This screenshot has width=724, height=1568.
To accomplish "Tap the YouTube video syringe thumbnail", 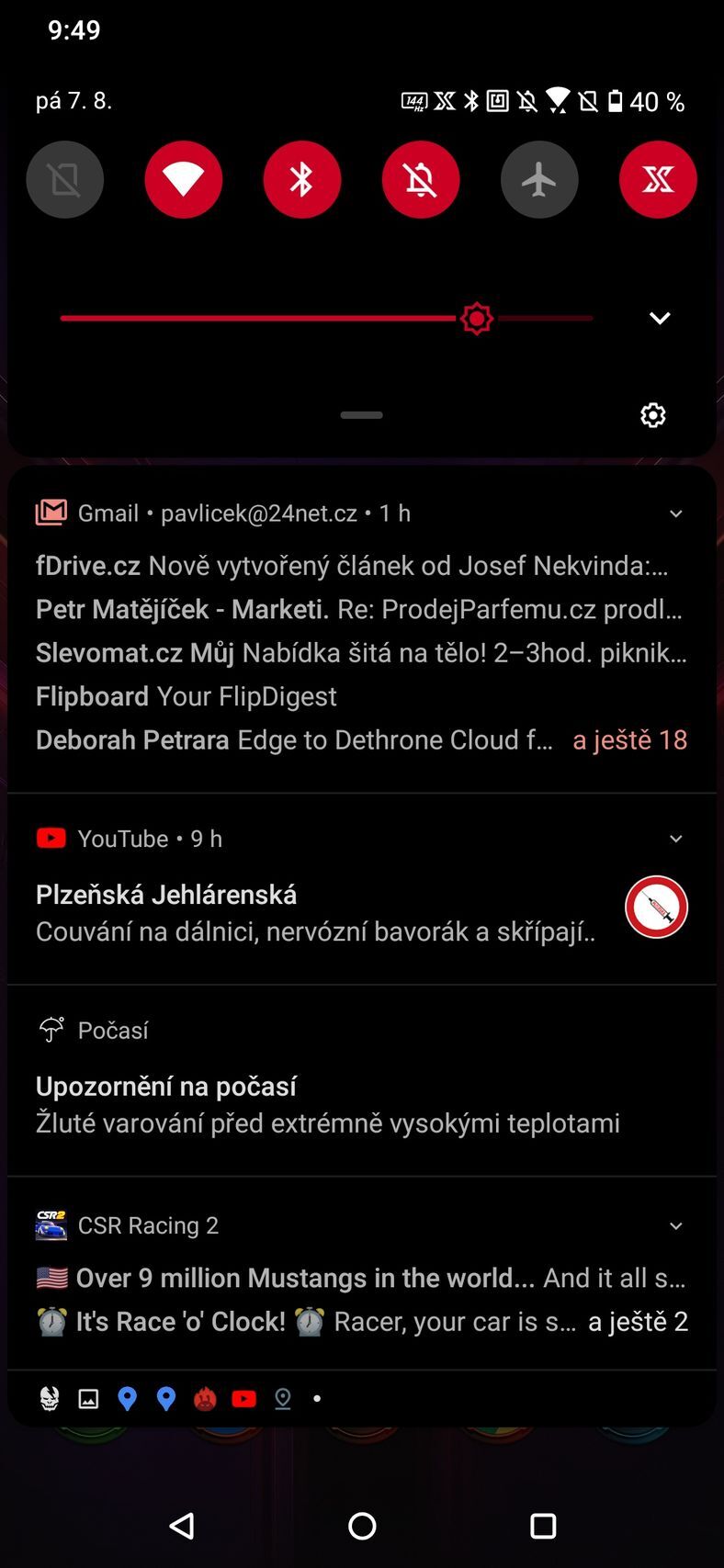I will click(656, 907).
